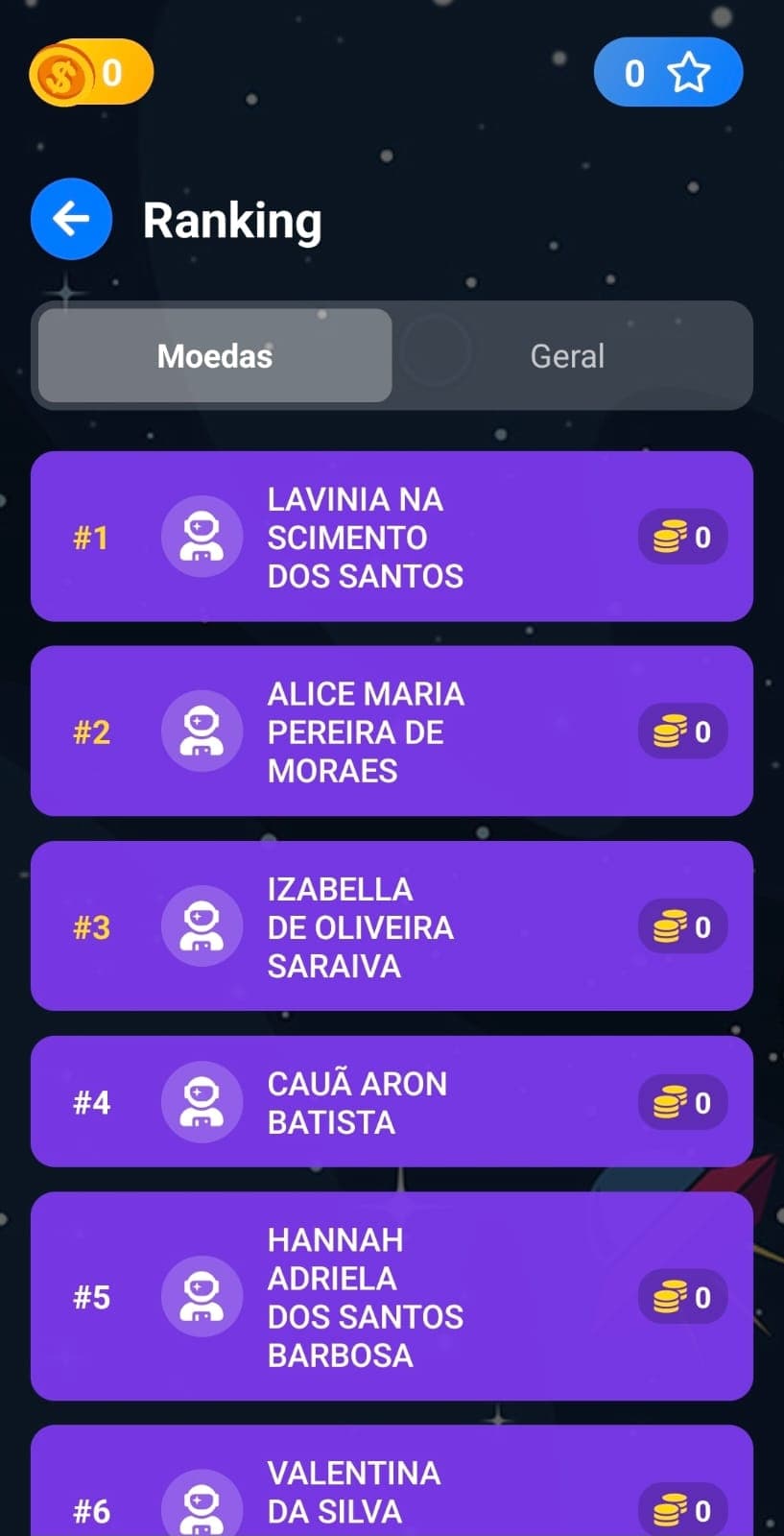Open the stars counter badge
784x1536 pixels.
coord(668,73)
